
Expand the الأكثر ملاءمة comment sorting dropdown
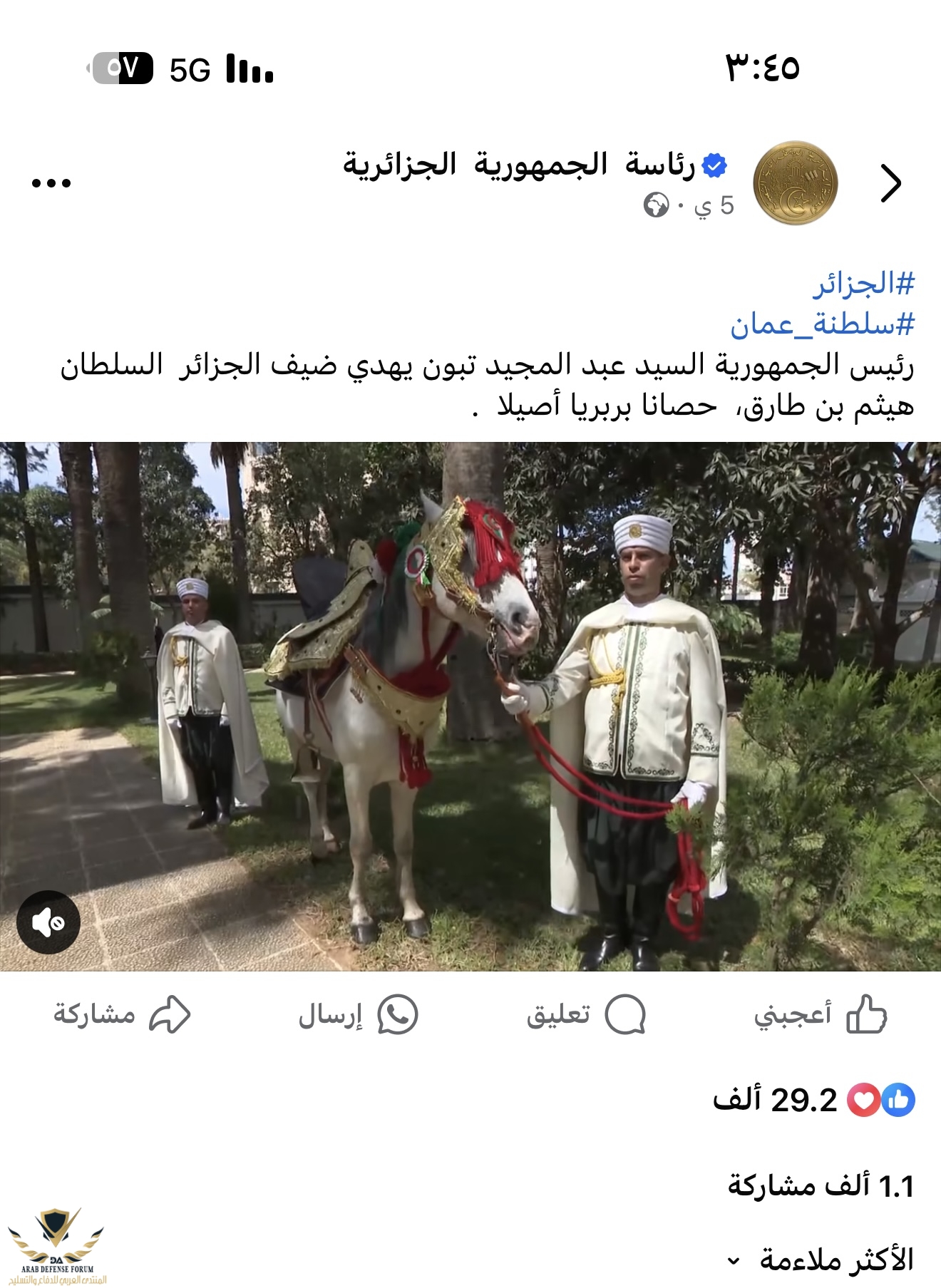click(x=820, y=1259)
